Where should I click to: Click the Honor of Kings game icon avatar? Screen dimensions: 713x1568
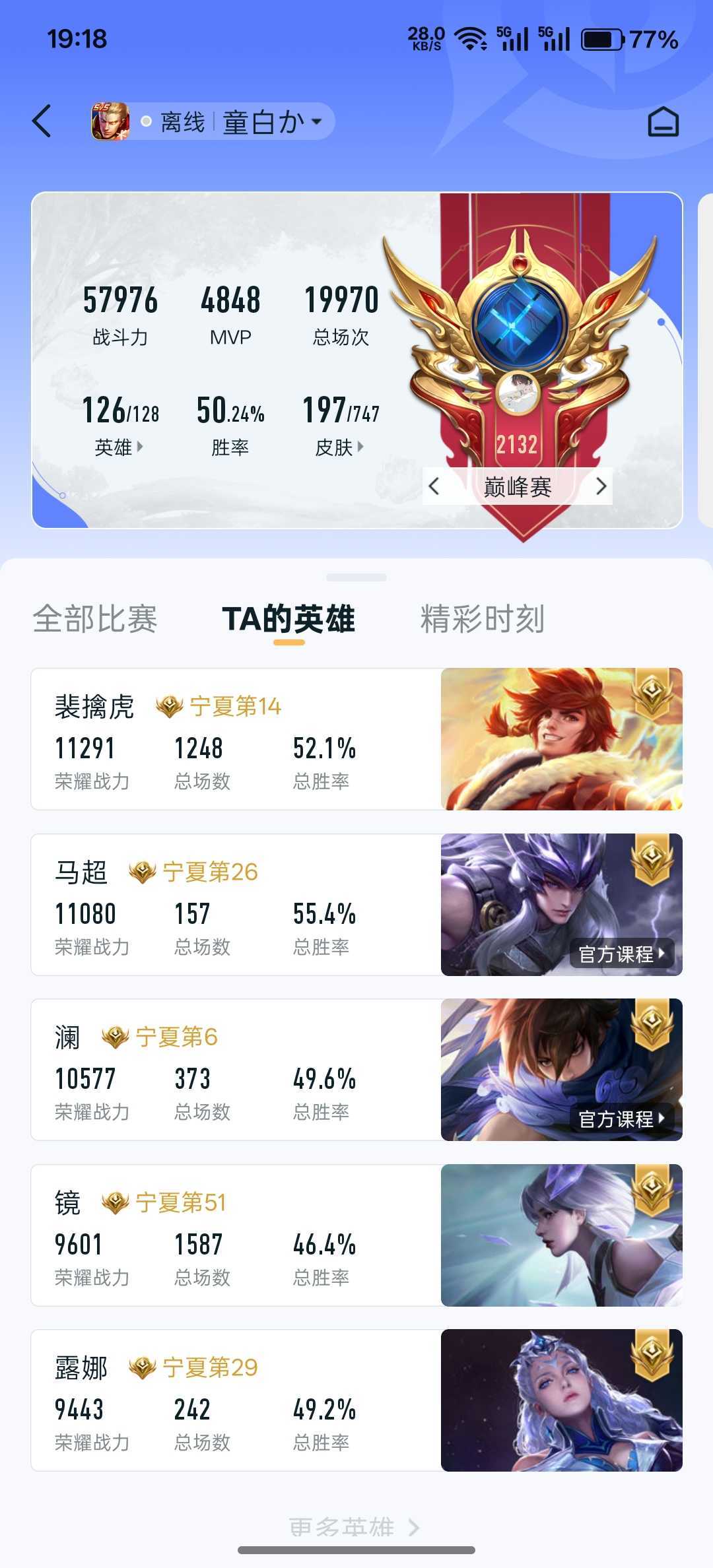[x=110, y=121]
